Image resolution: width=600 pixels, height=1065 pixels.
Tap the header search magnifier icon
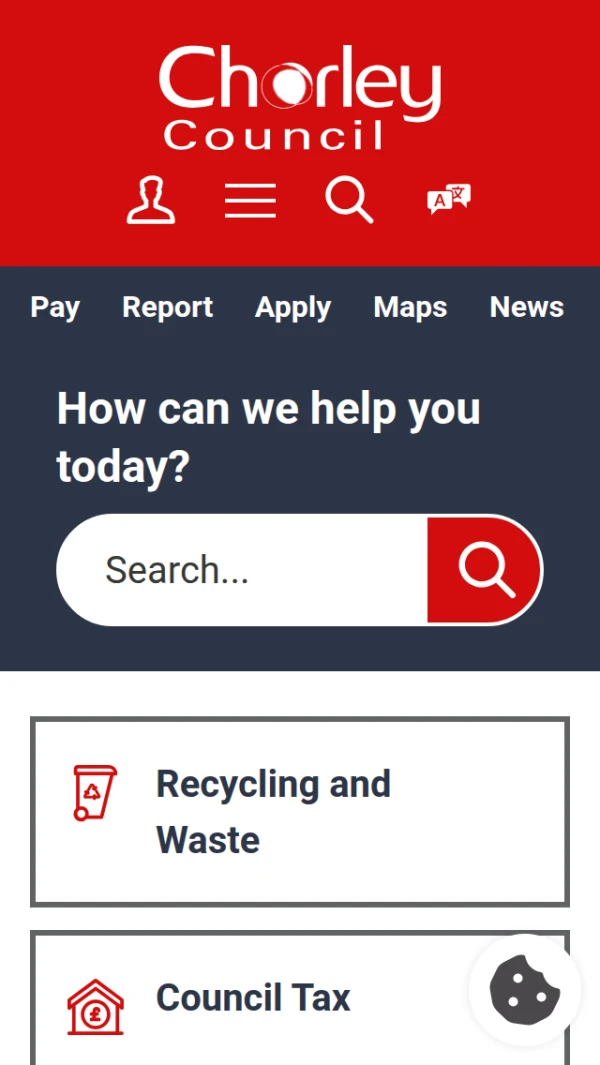pyautogui.click(x=349, y=200)
